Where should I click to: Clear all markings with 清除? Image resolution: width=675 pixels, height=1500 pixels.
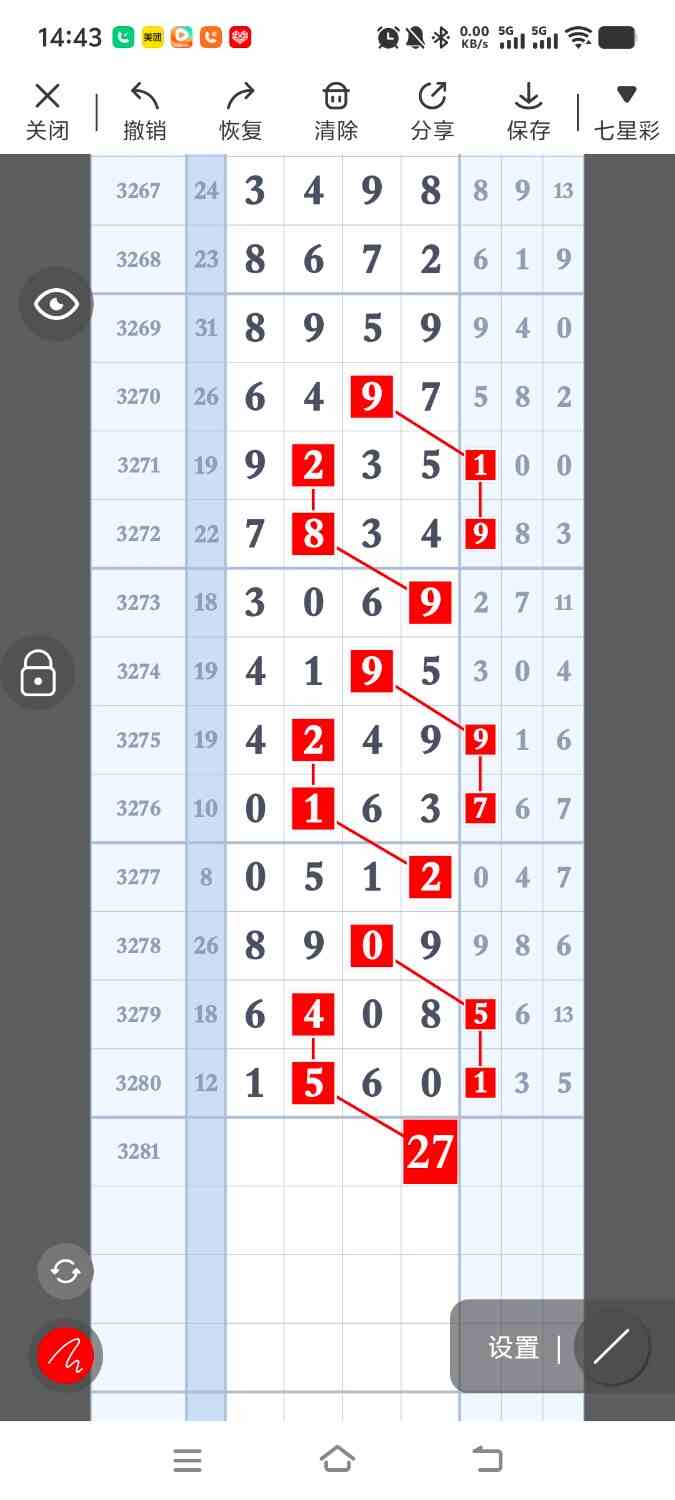tap(336, 112)
